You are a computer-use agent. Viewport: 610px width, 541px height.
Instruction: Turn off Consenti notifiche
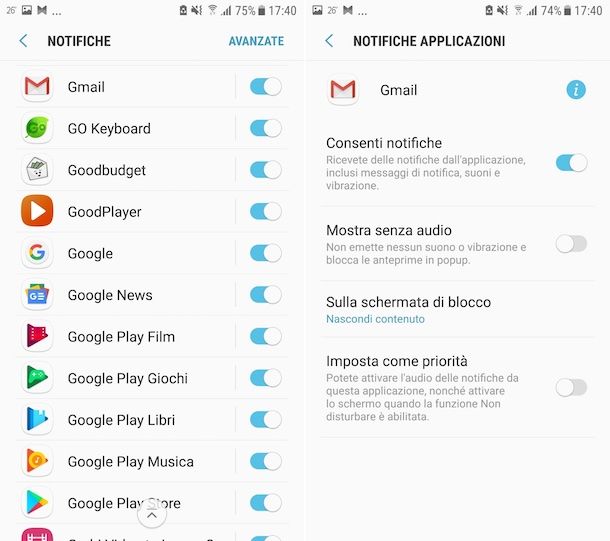(x=571, y=162)
